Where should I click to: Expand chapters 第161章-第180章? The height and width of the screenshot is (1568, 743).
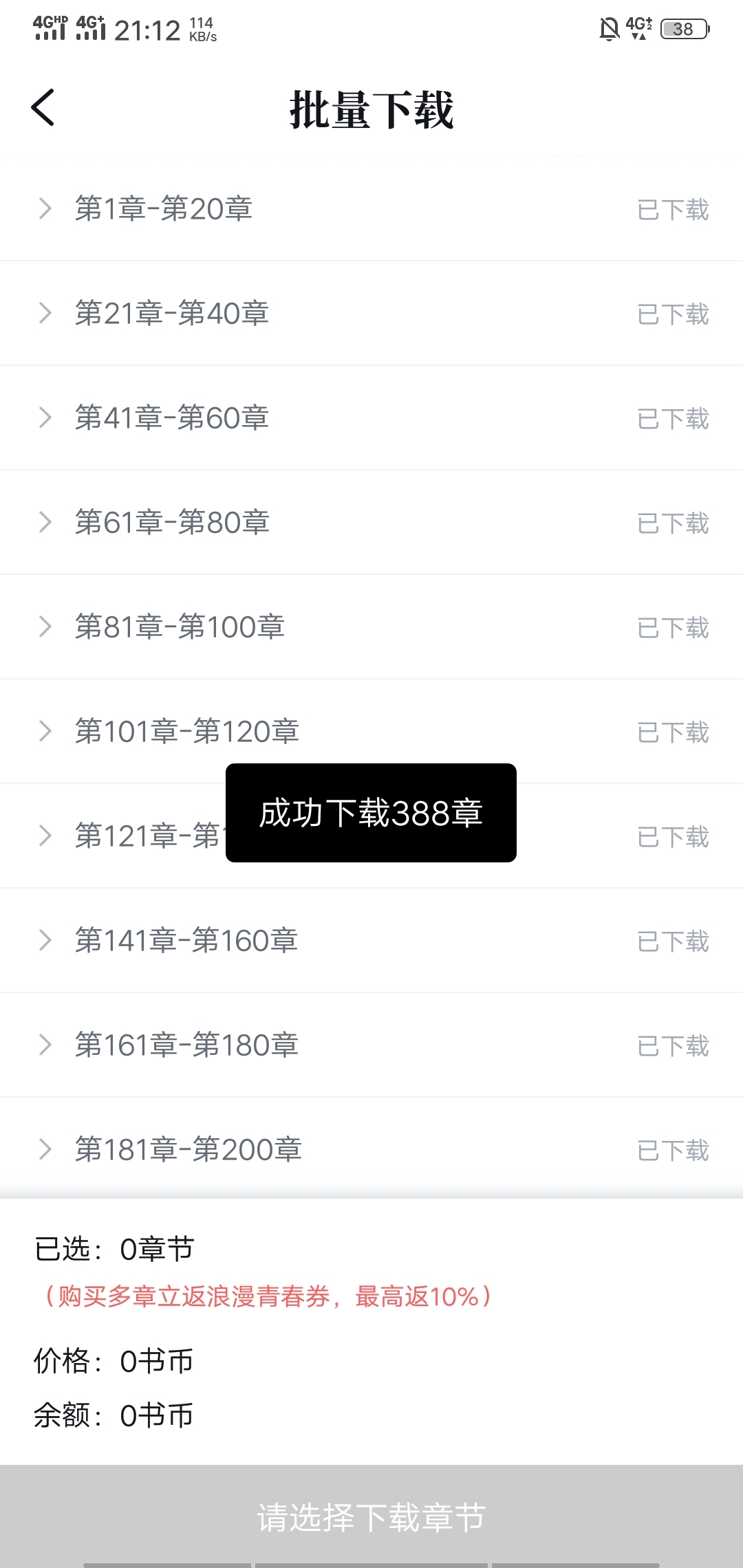tap(45, 1045)
